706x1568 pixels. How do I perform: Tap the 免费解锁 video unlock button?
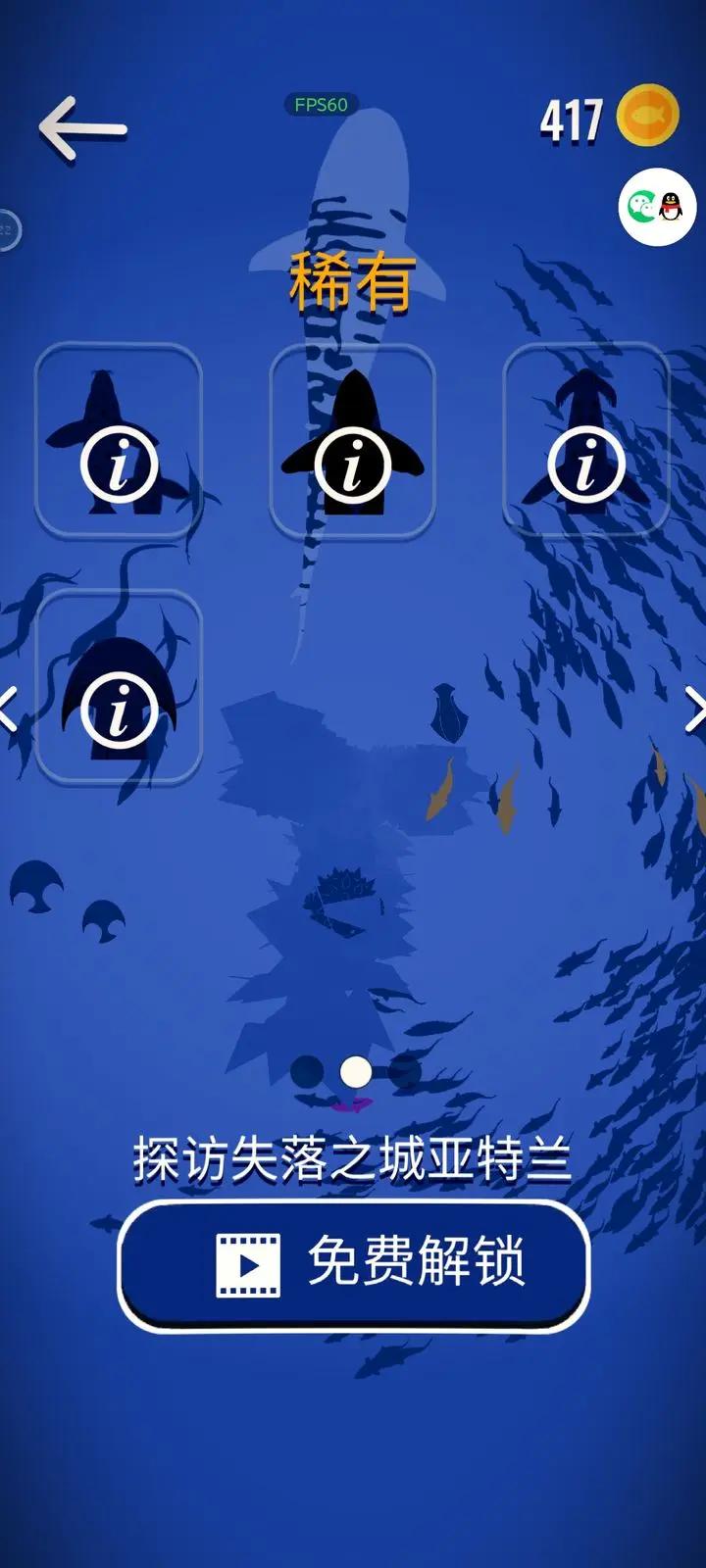coord(353,1264)
